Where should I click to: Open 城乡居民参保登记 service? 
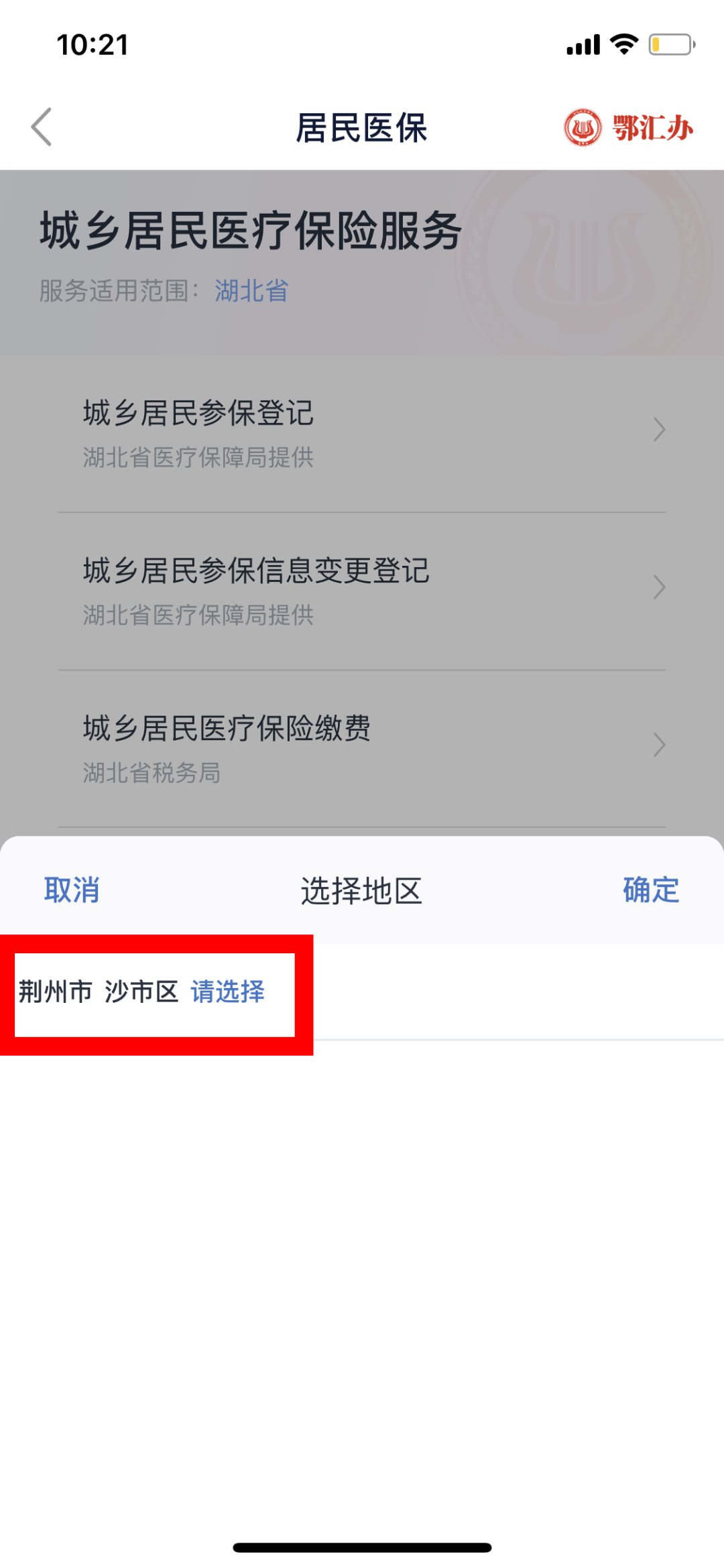[x=362, y=434]
